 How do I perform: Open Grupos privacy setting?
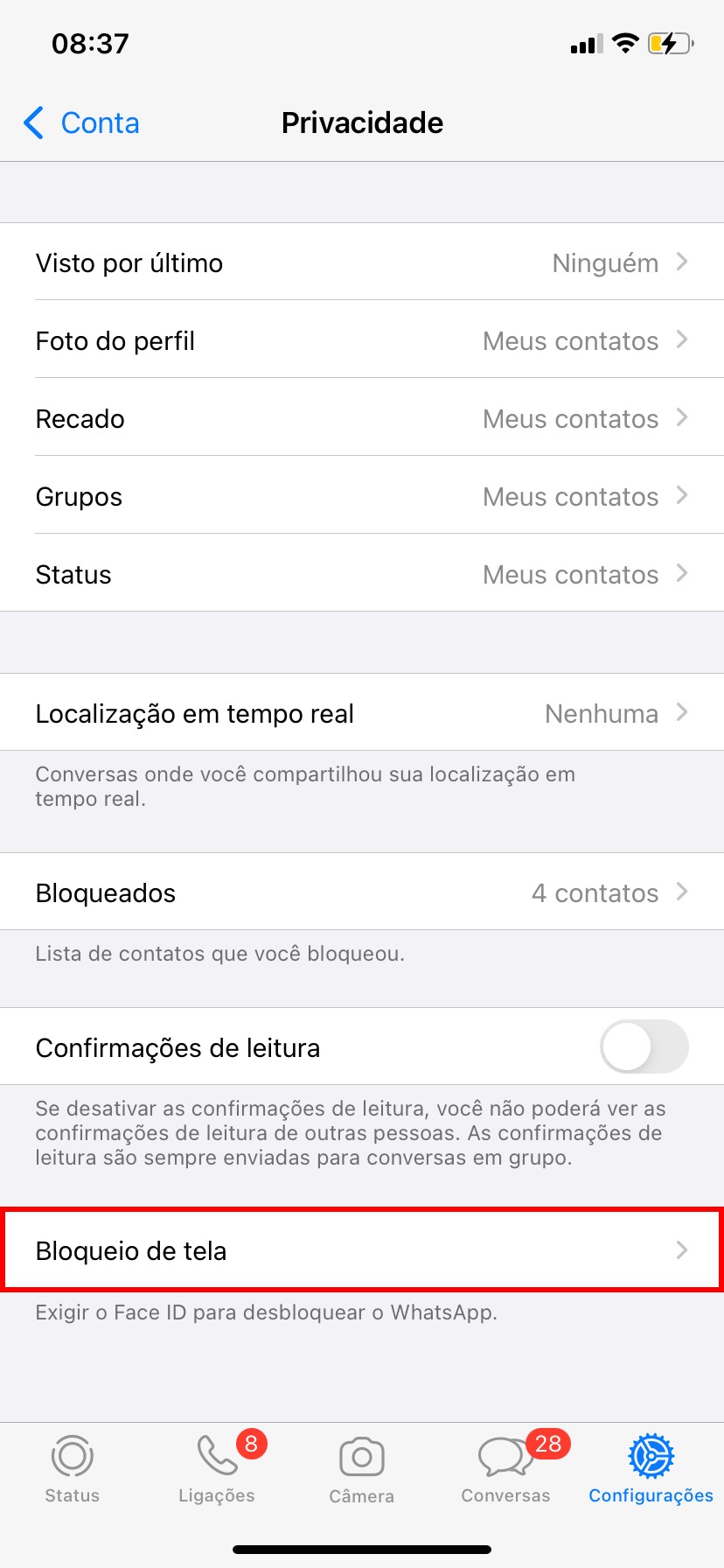[x=362, y=496]
